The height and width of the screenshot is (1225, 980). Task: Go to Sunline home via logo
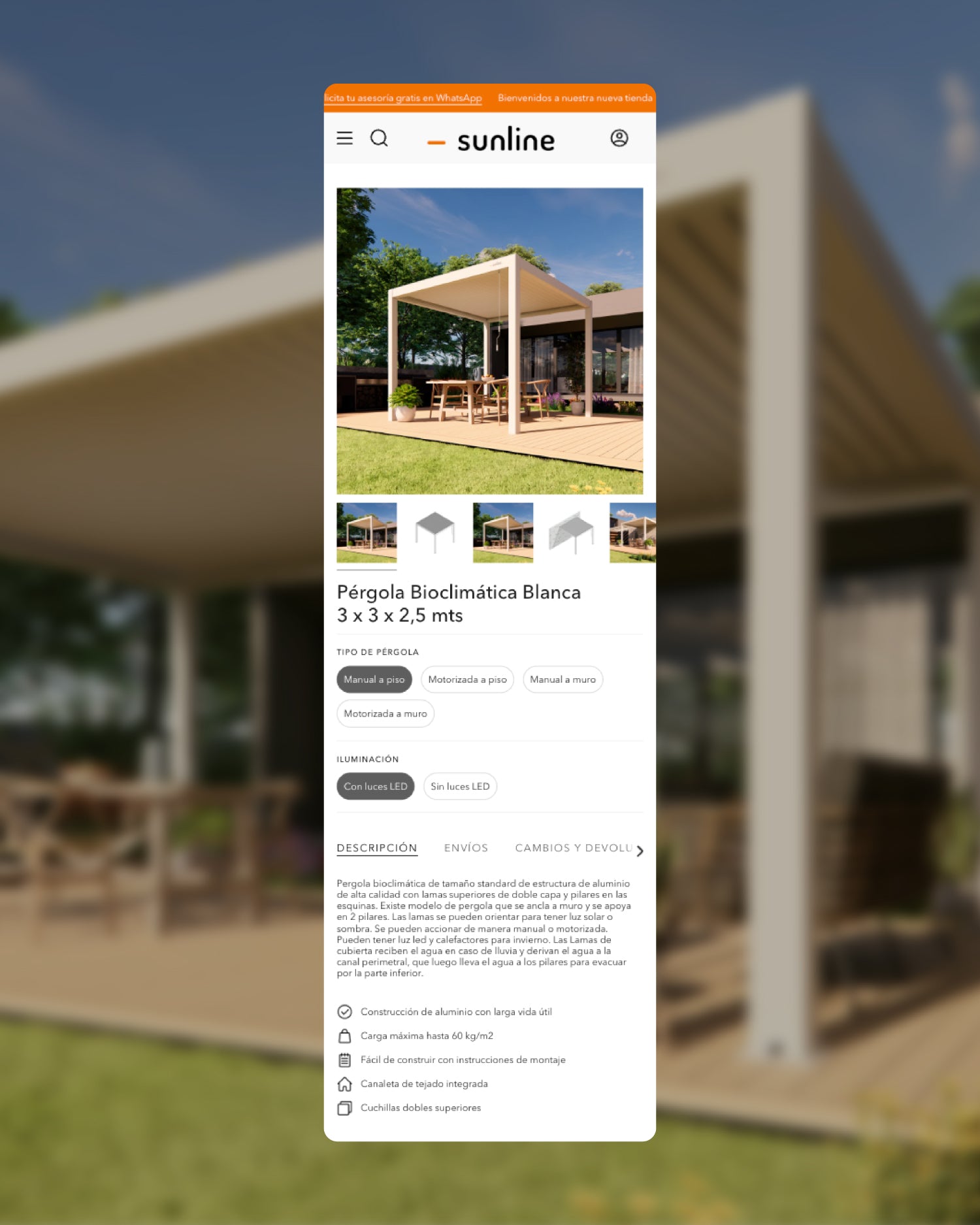coord(491,139)
